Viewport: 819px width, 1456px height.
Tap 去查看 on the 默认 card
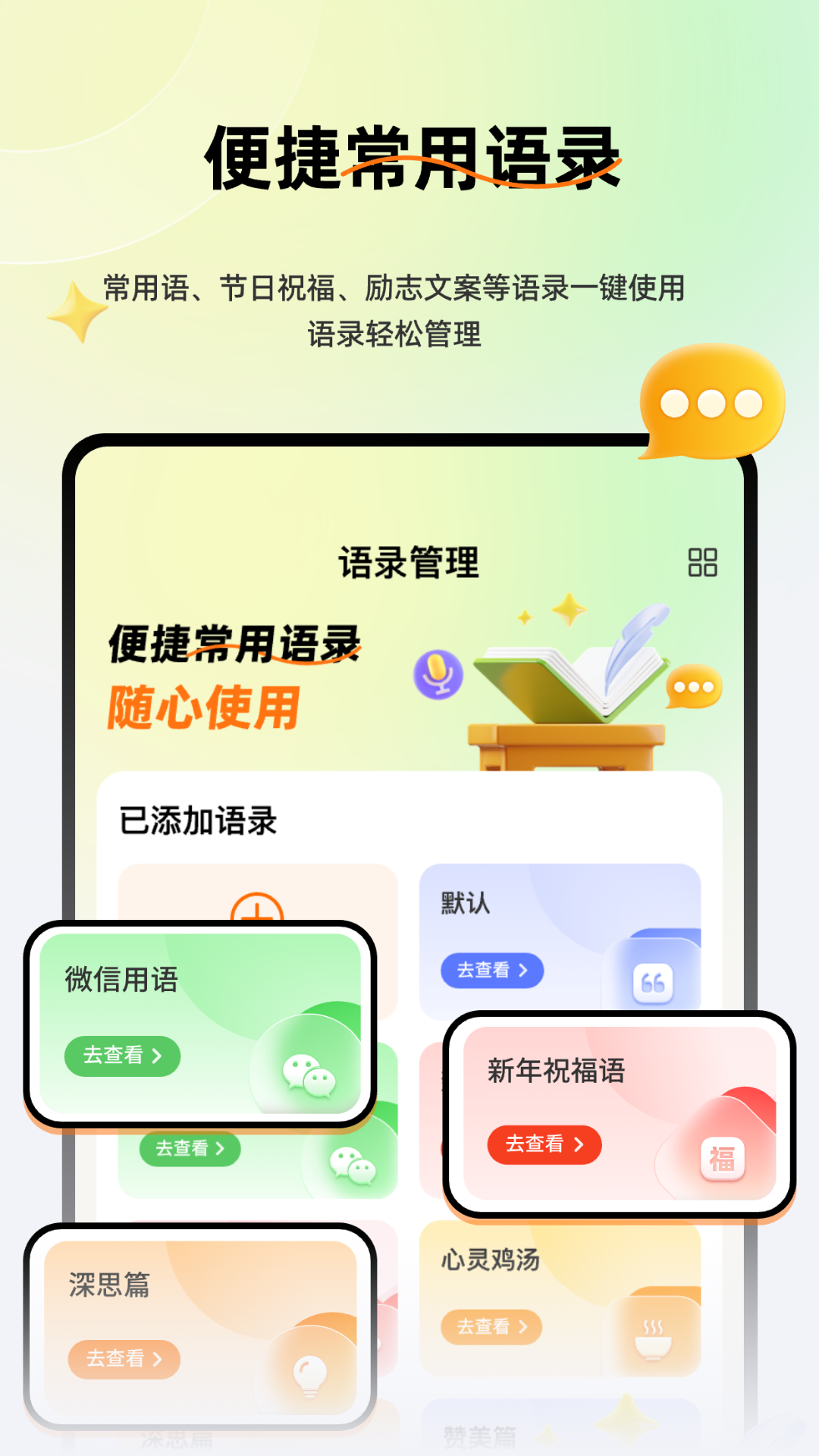(x=491, y=971)
